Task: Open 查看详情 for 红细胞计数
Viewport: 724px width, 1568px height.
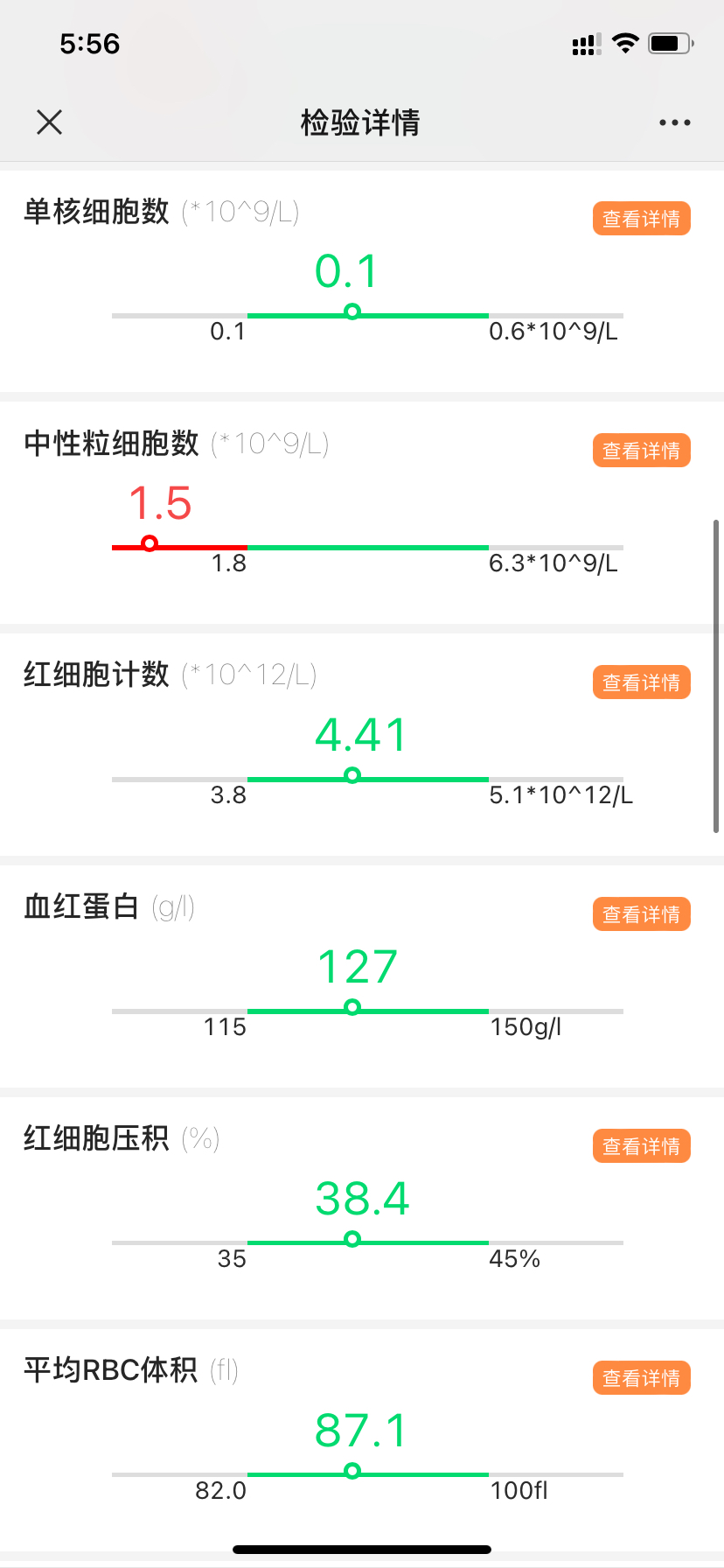Action: 642,682
